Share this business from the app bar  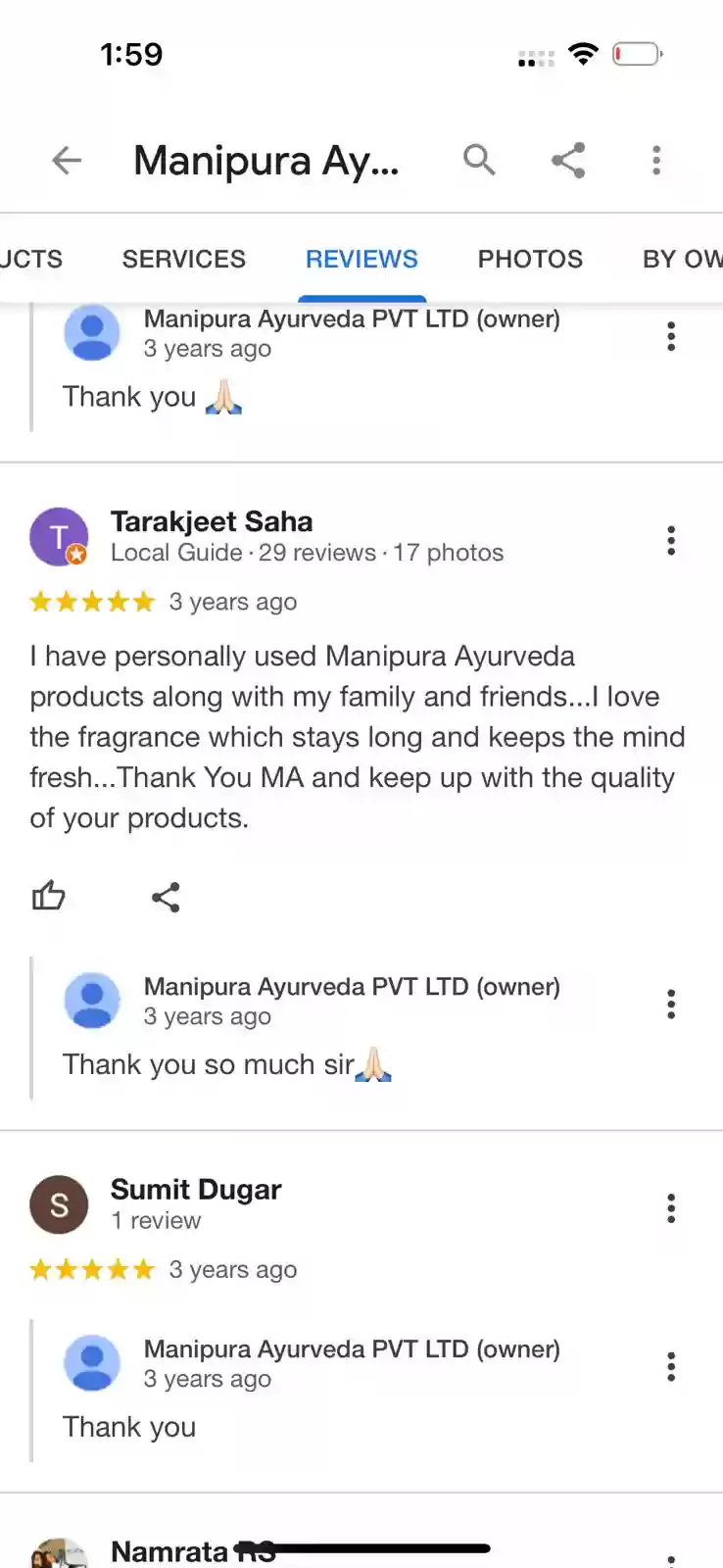(568, 160)
